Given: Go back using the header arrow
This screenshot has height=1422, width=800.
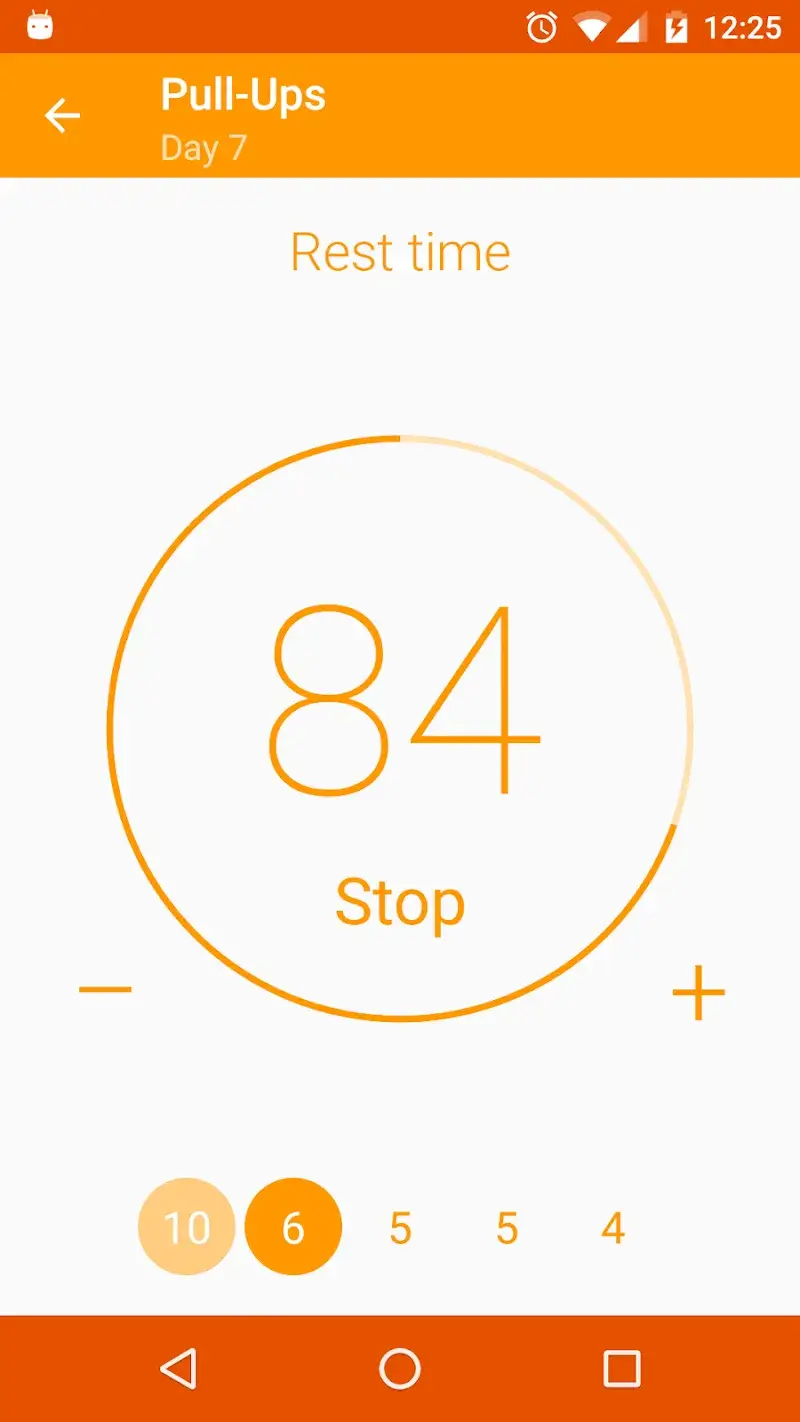Looking at the screenshot, I should tap(62, 116).
